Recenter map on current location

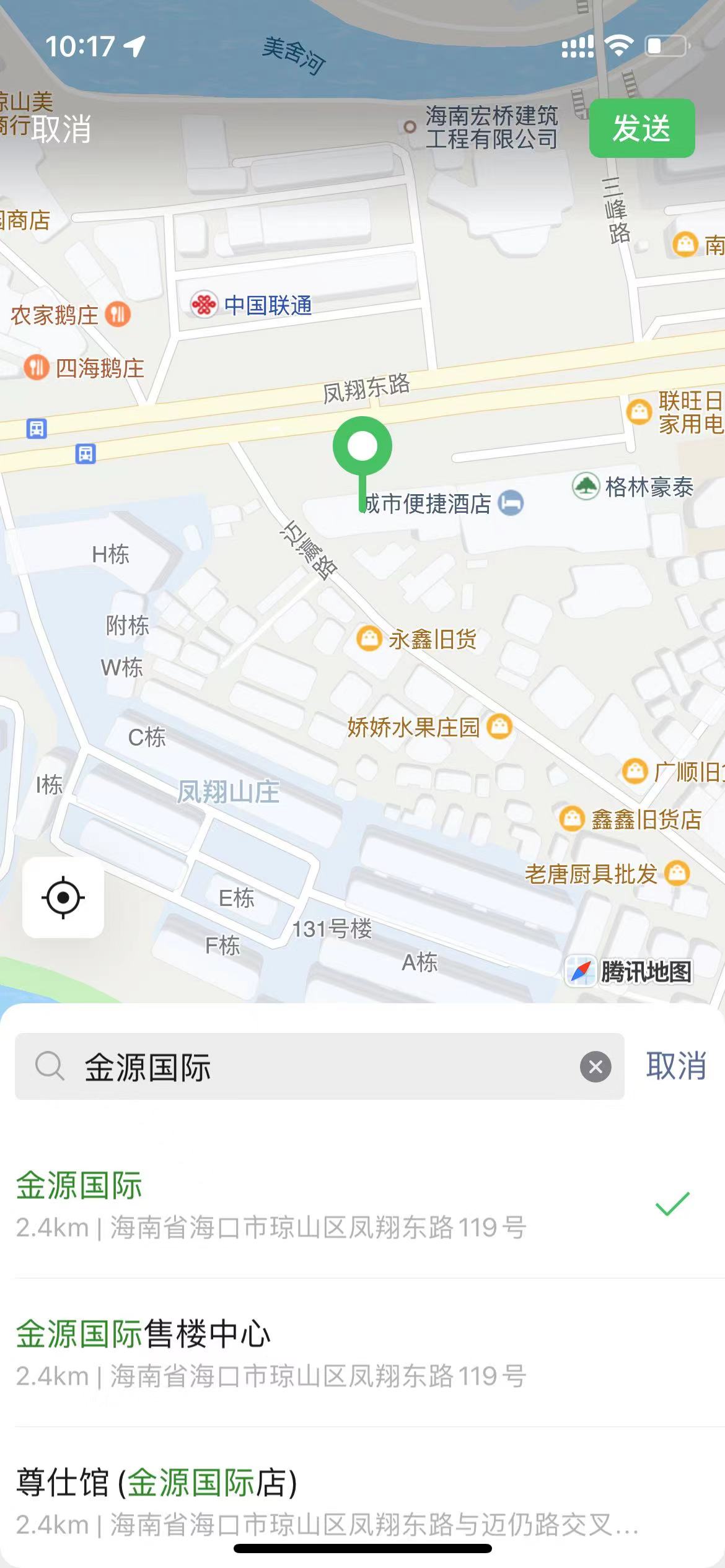pos(63,897)
